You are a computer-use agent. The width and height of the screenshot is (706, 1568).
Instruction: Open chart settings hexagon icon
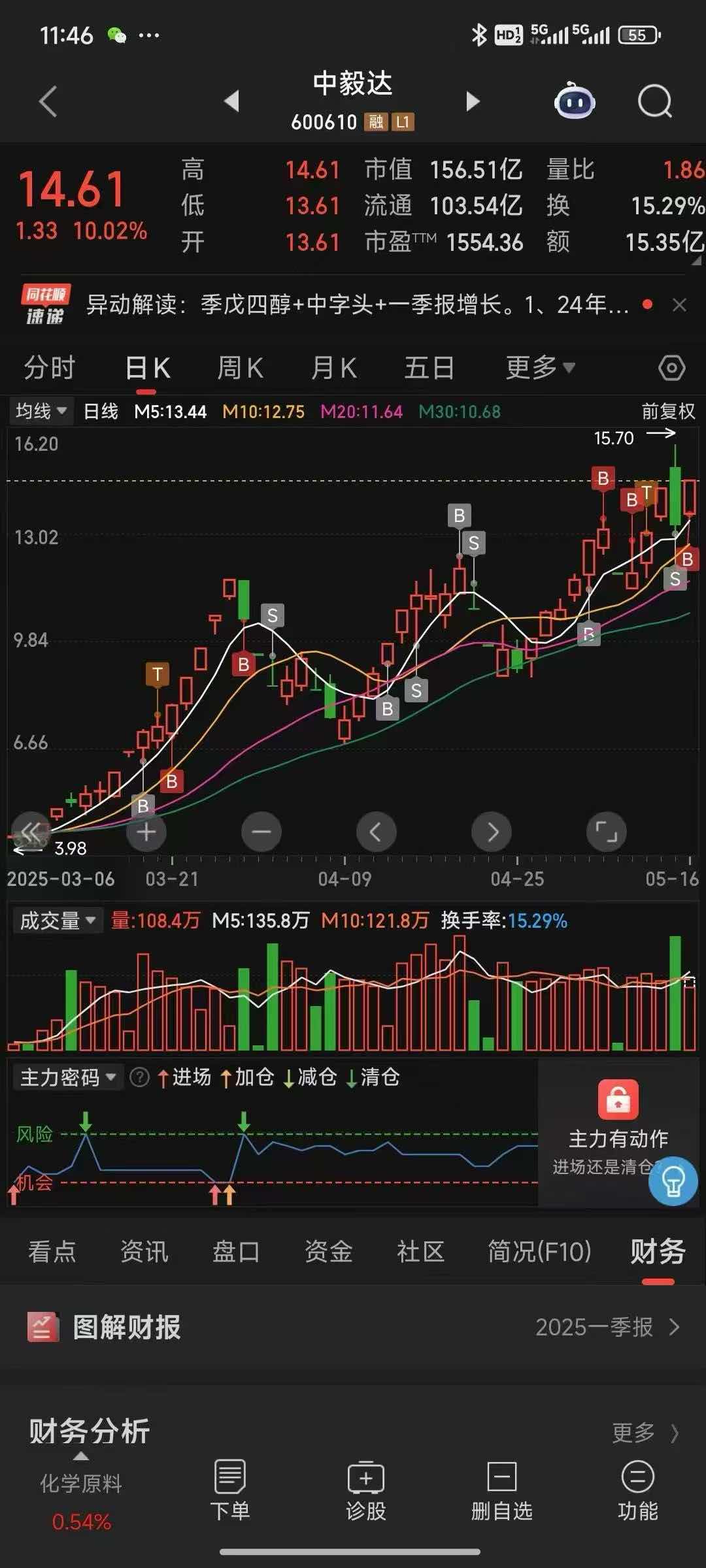[672, 368]
